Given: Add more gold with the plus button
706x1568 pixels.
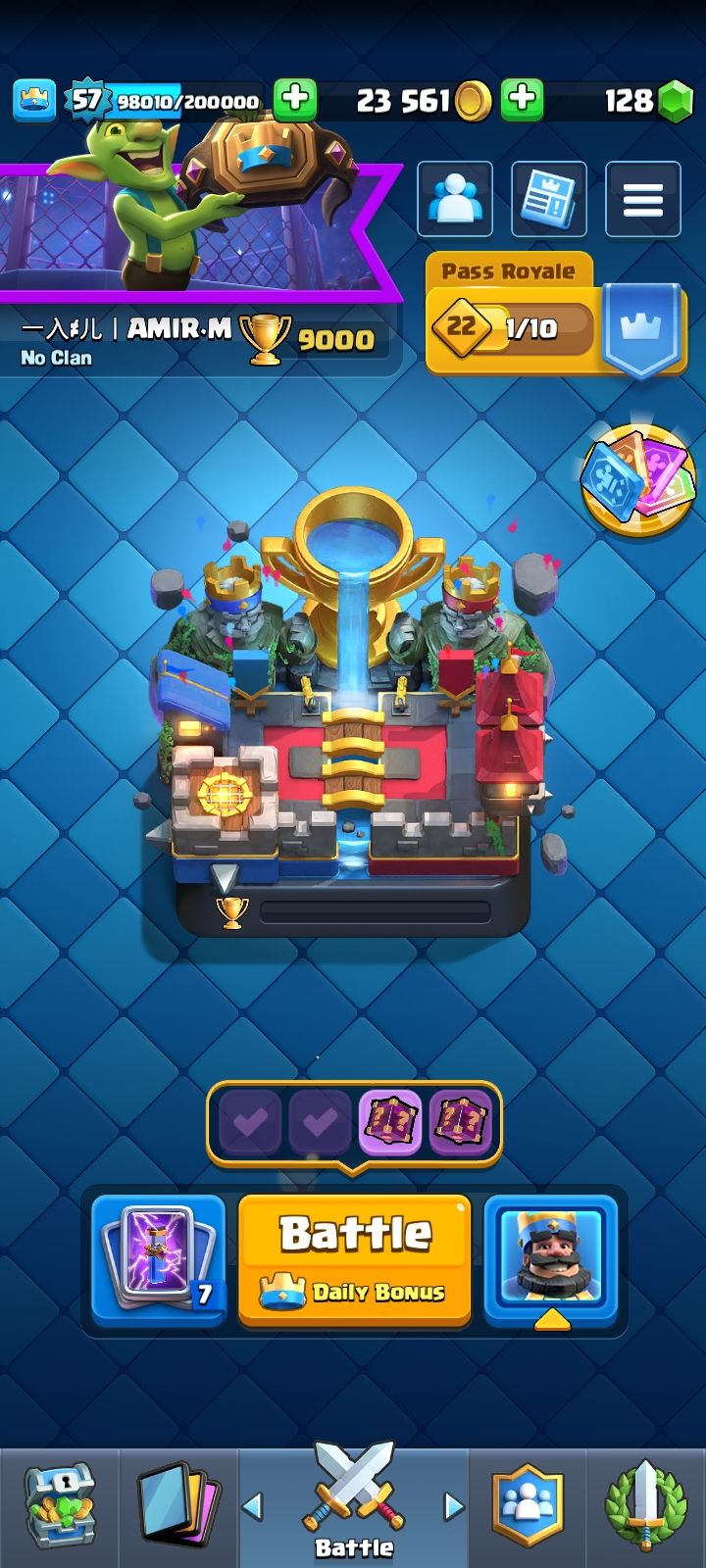Looking at the screenshot, I should [x=523, y=99].
